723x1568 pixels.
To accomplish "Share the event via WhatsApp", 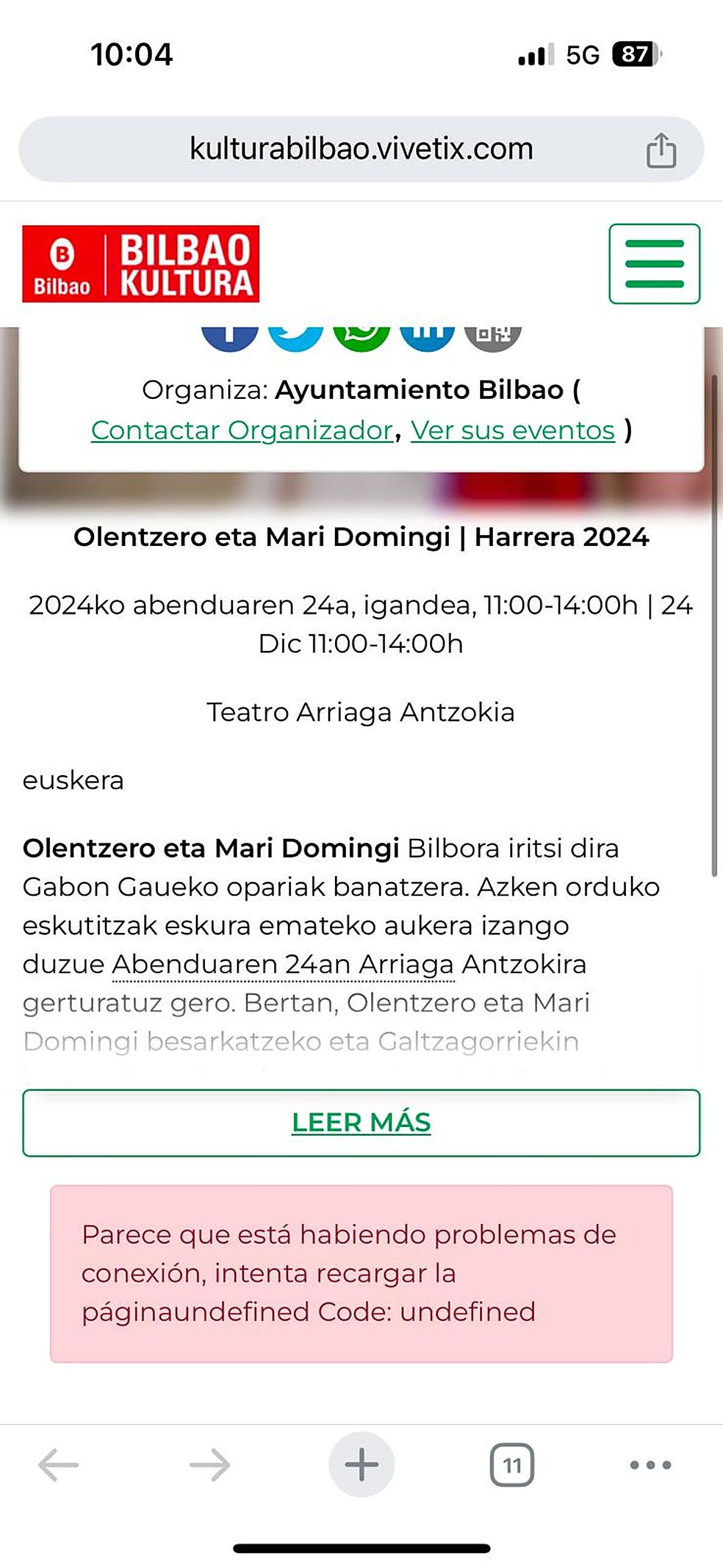I will pos(361,338).
